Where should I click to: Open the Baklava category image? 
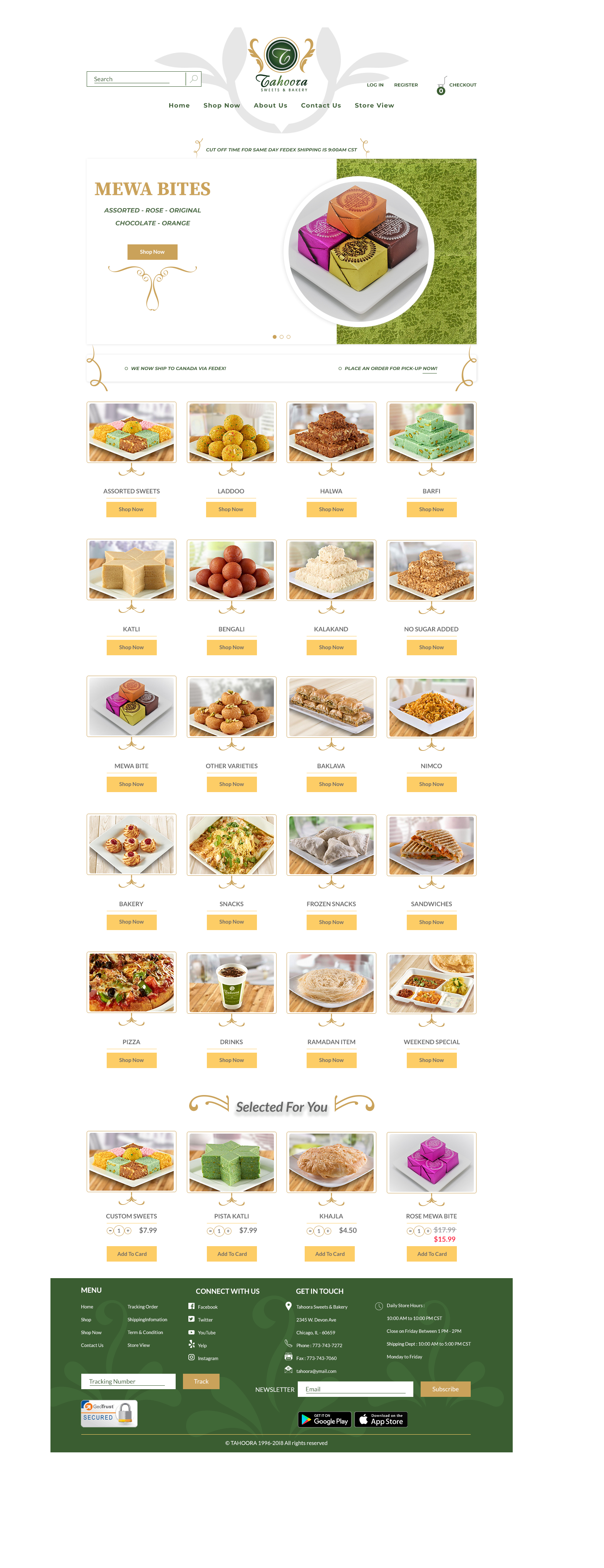(x=331, y=707)
